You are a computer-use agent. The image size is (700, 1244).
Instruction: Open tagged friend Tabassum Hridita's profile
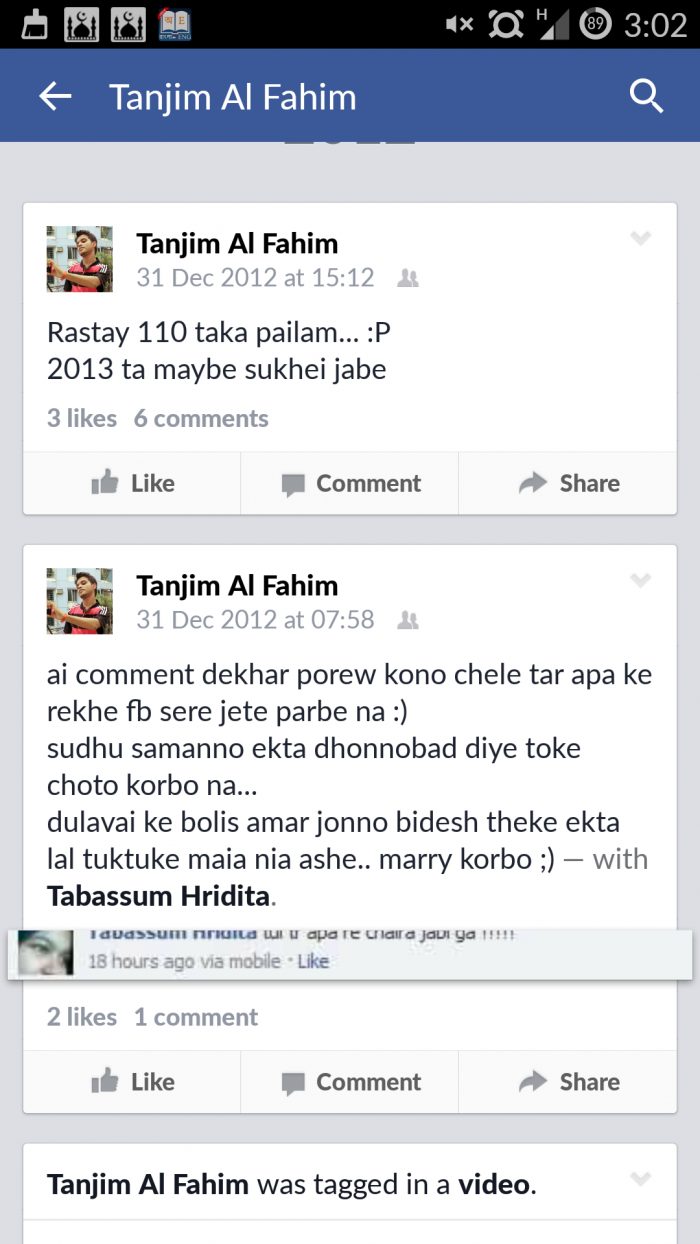(158, 894)
